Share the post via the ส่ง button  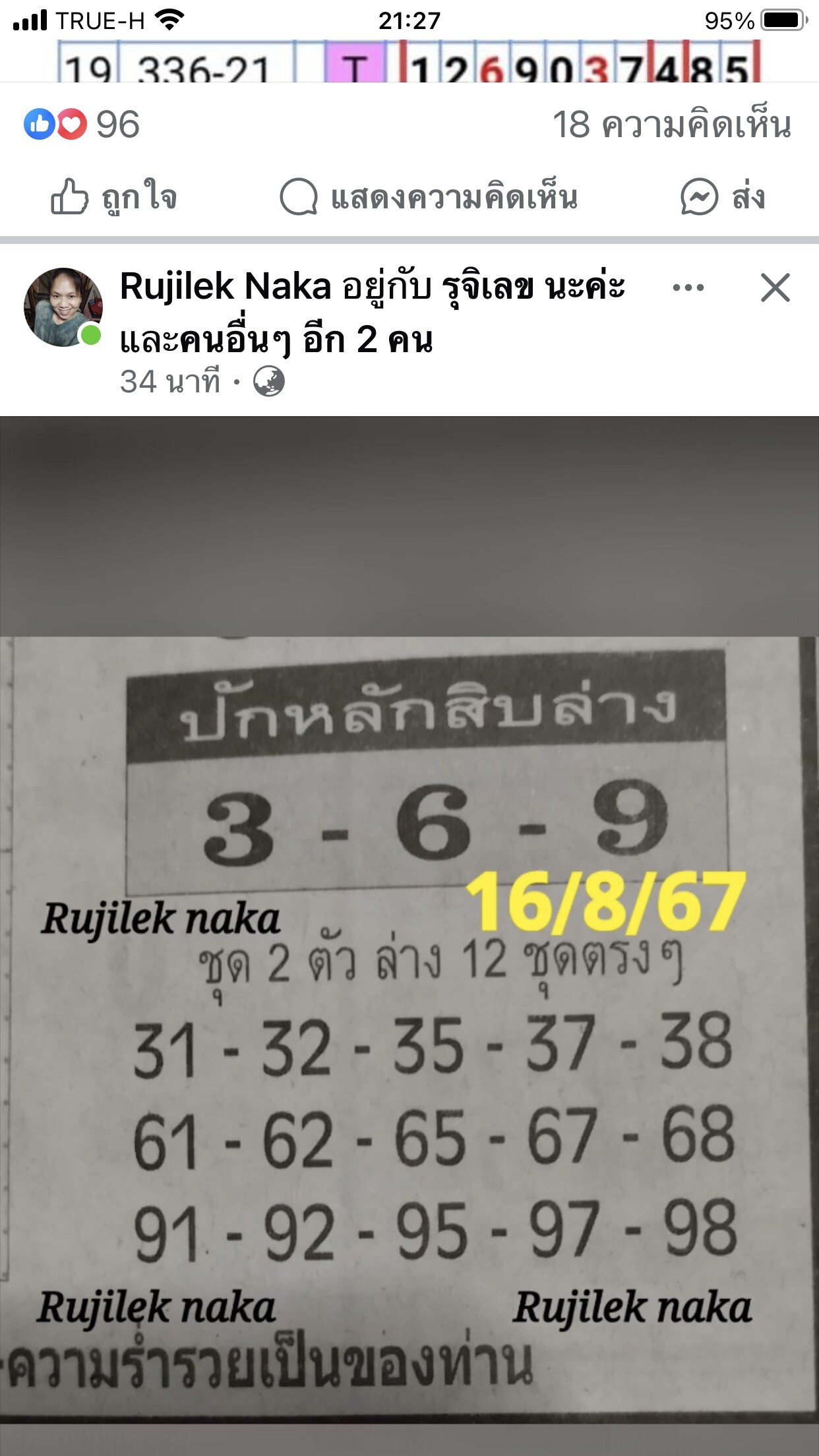(723, 197)
